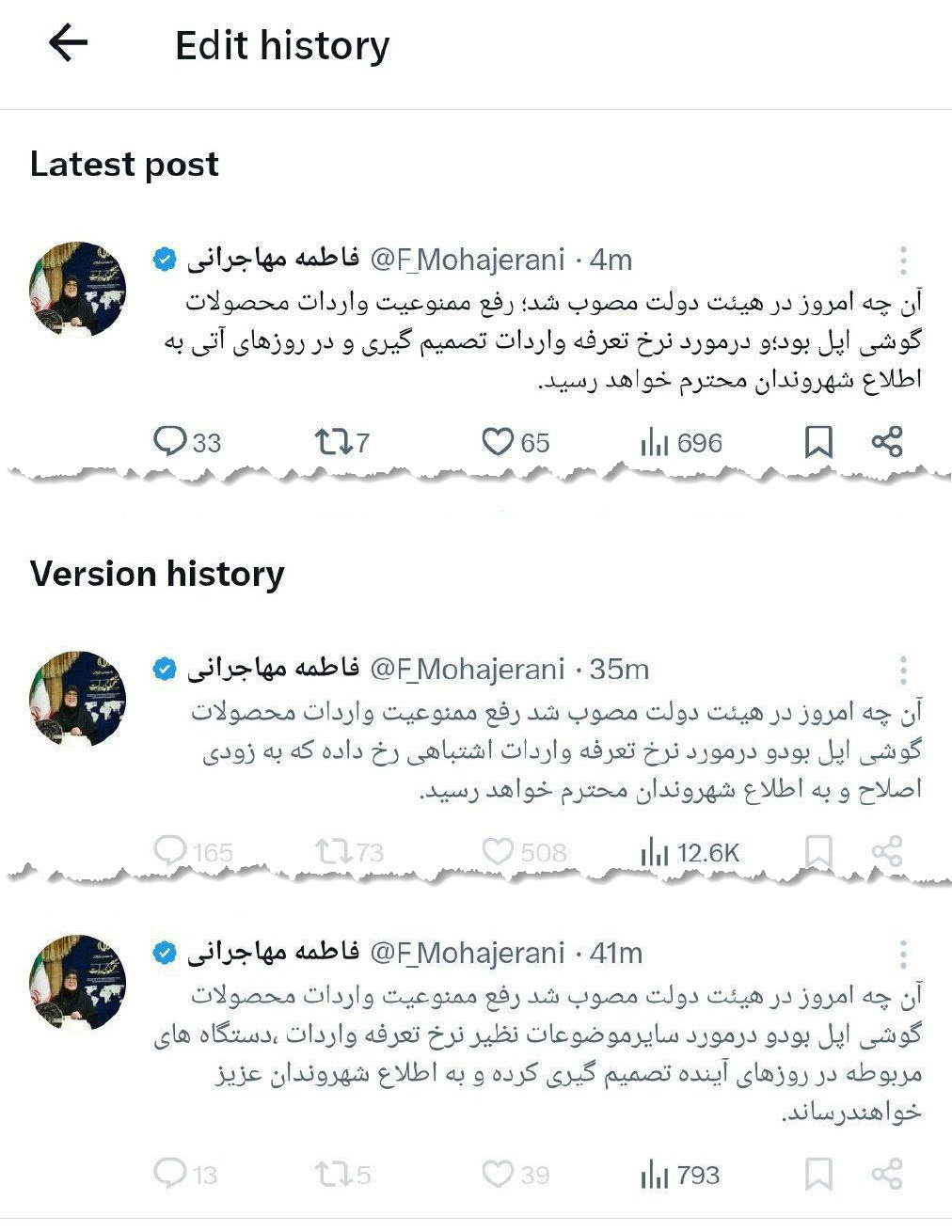
Task: Bookmark the latest post from 4m ago
Action: point(818,441)
